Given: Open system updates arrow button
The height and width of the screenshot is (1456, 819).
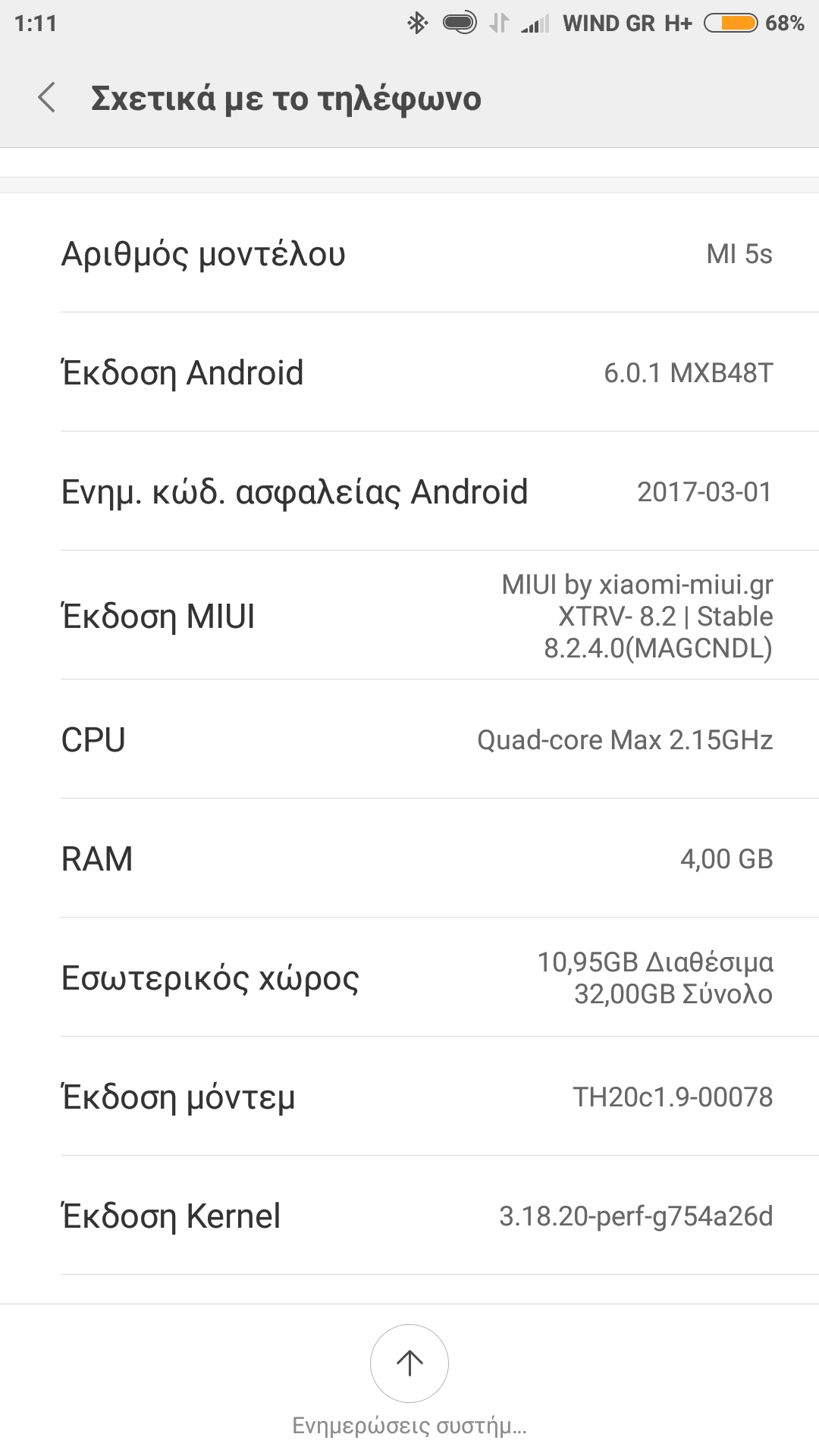Looking at the screenshot, I should click(x=409, y=1363).
